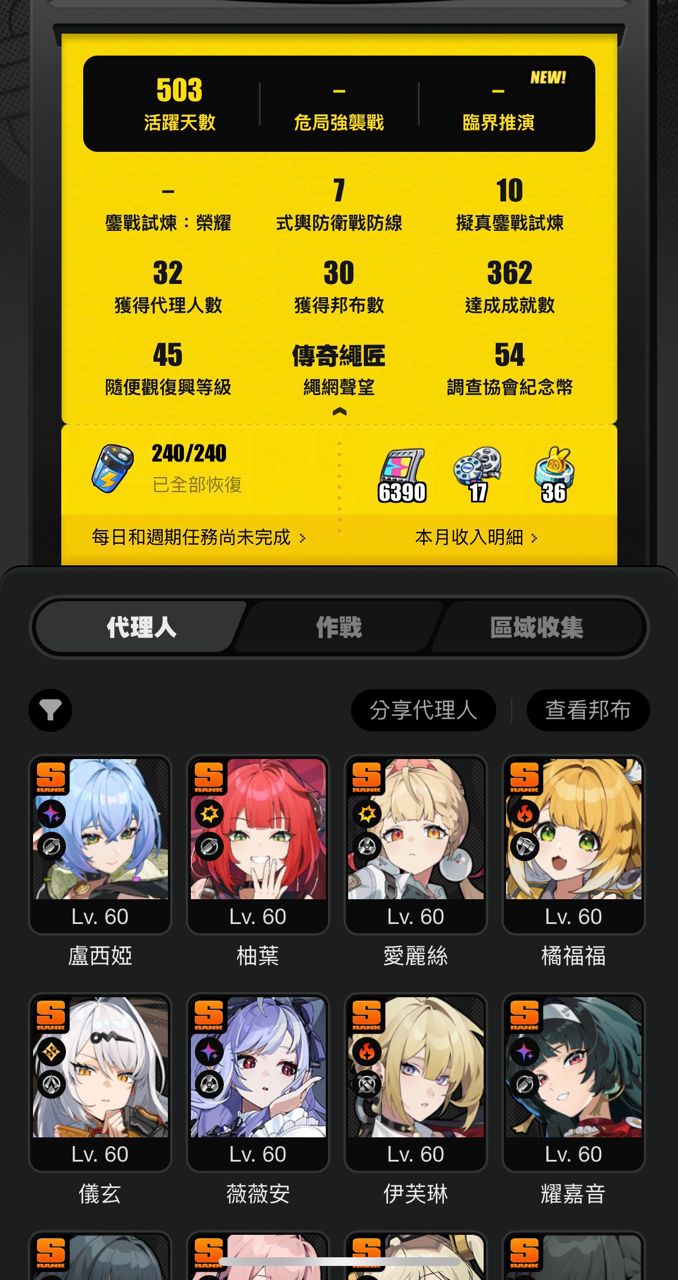Image resolution: width=678 pixels, height=1280 pixels.
Task: Collapse the stats panel with the up chevron
Action: point(339,412)
